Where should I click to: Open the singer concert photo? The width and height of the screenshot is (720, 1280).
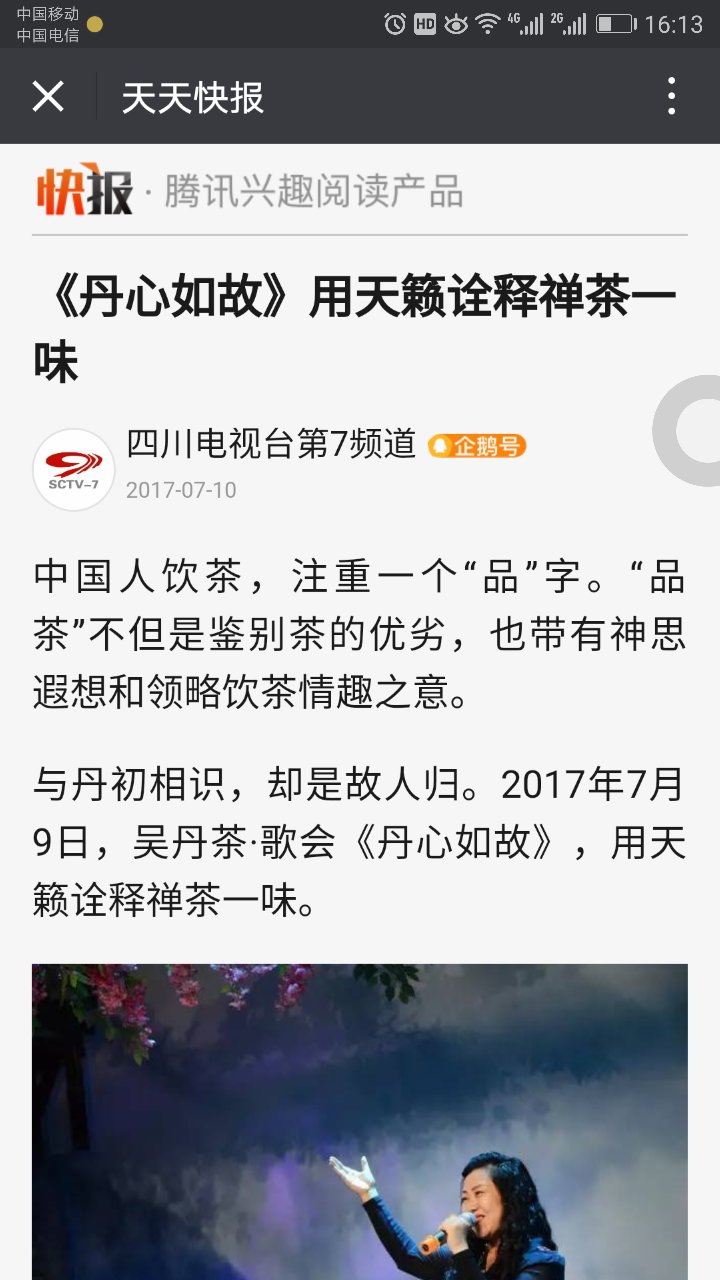click(360, 1121)
